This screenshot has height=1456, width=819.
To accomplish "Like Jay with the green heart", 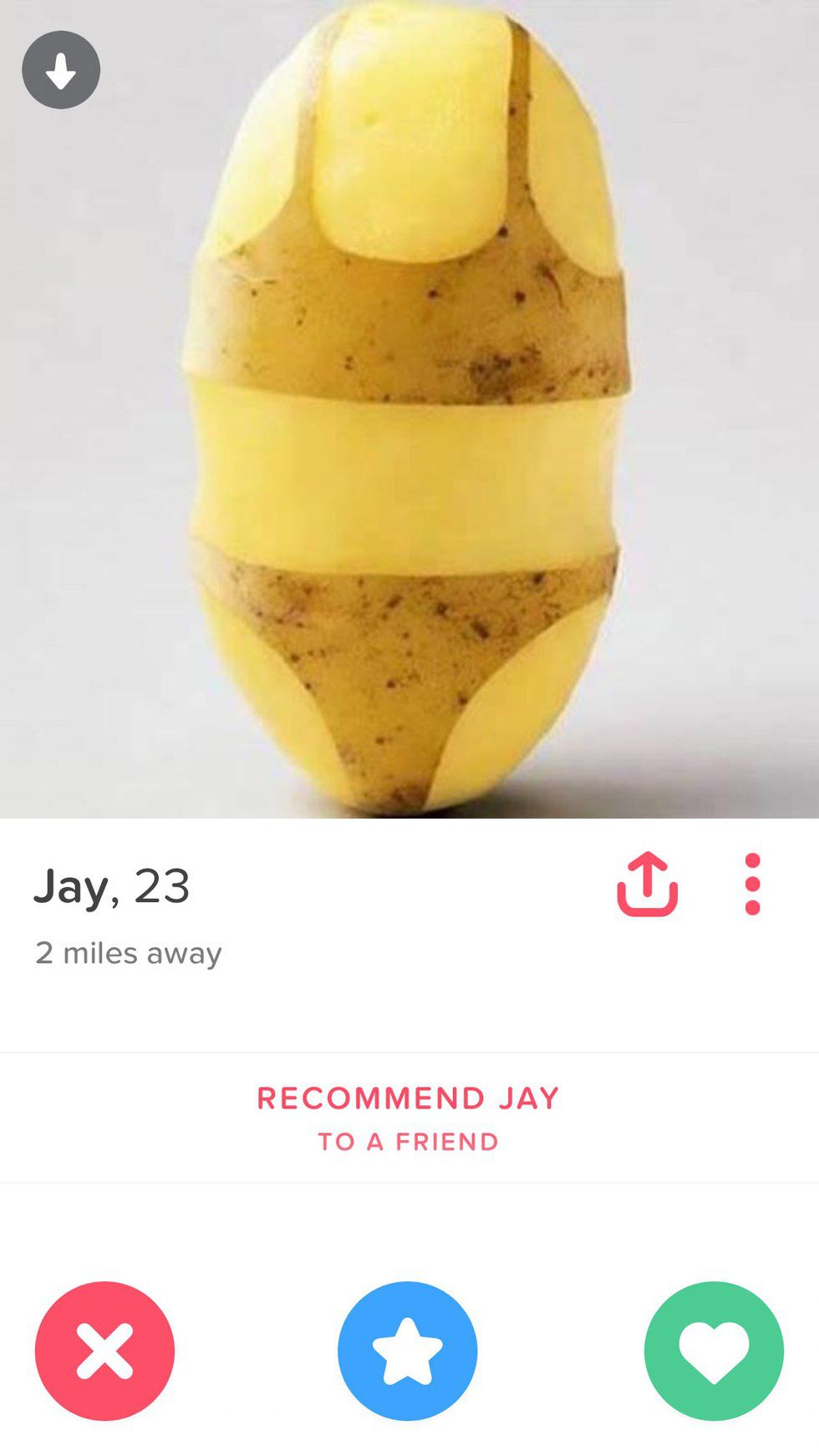I will [x=714, y=1351].
